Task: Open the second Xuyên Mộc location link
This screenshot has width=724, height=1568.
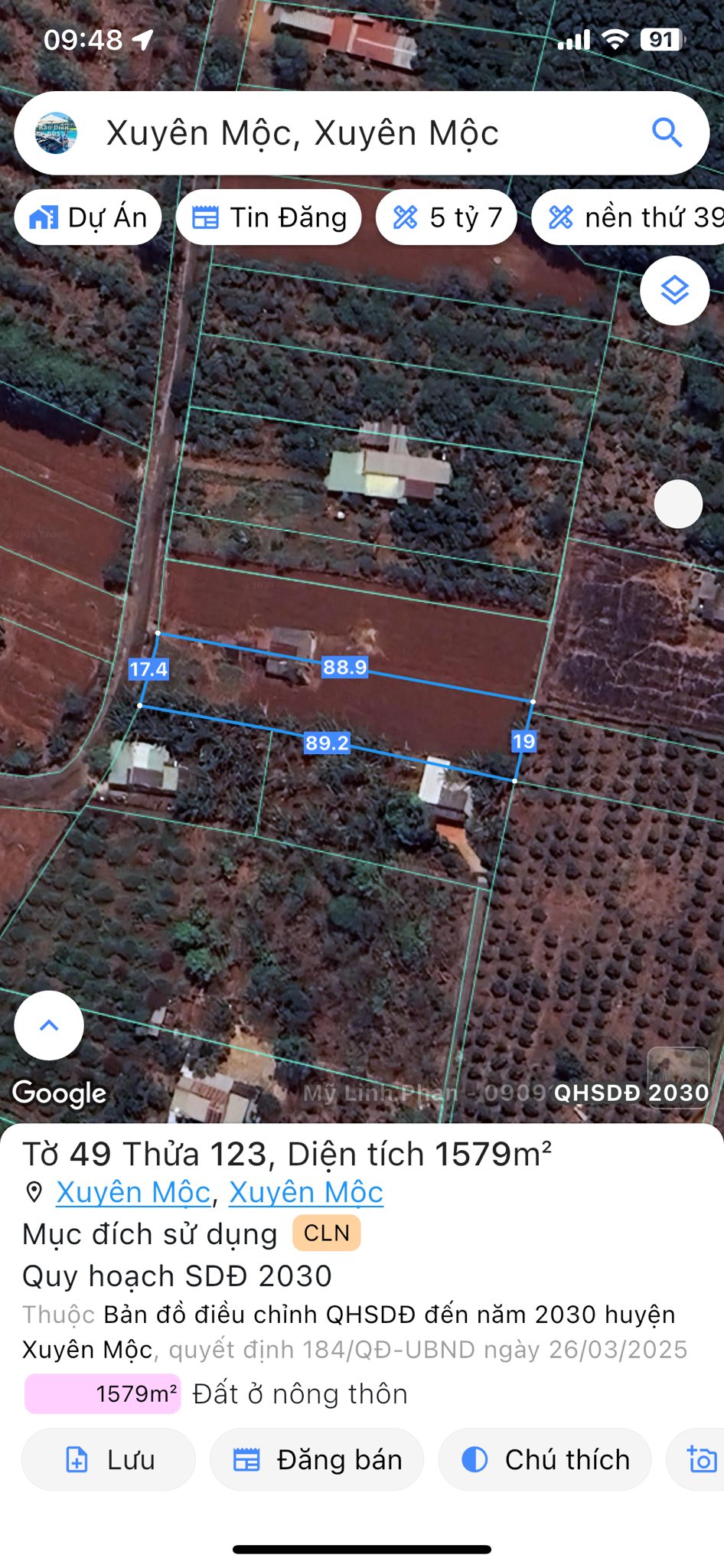Action: click(x=306, y=1193)
